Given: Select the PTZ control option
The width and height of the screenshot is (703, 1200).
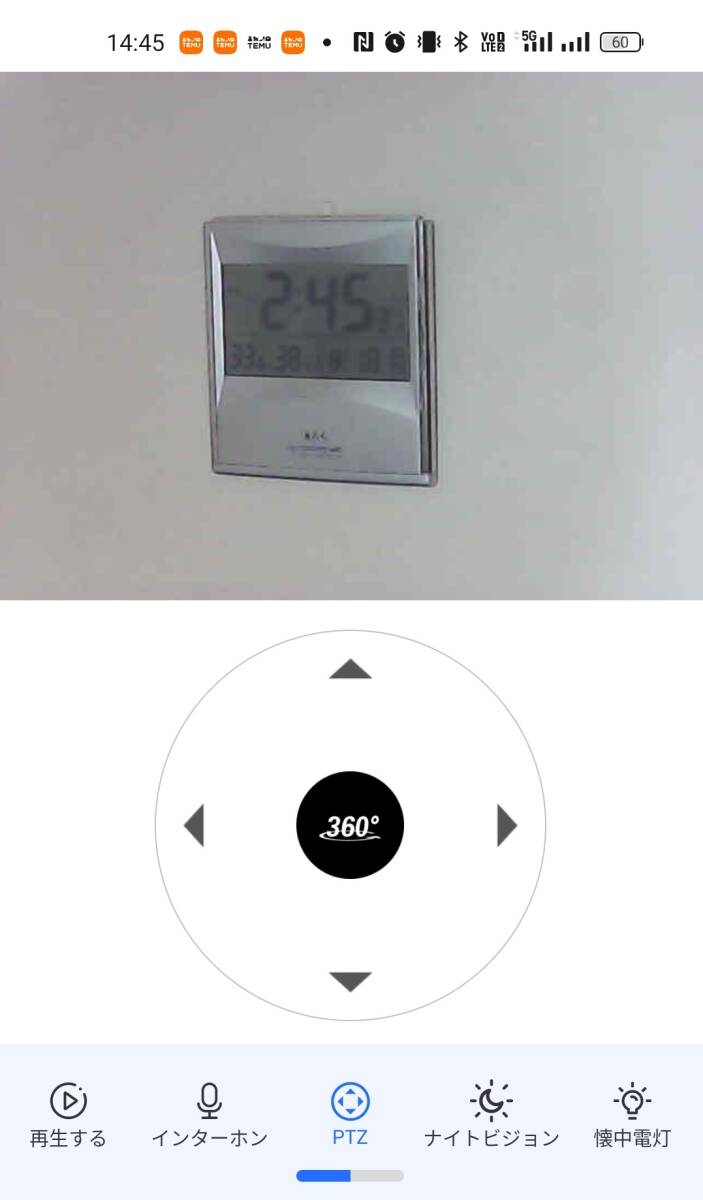Looking at the screenshot, I should point(350,1114).
